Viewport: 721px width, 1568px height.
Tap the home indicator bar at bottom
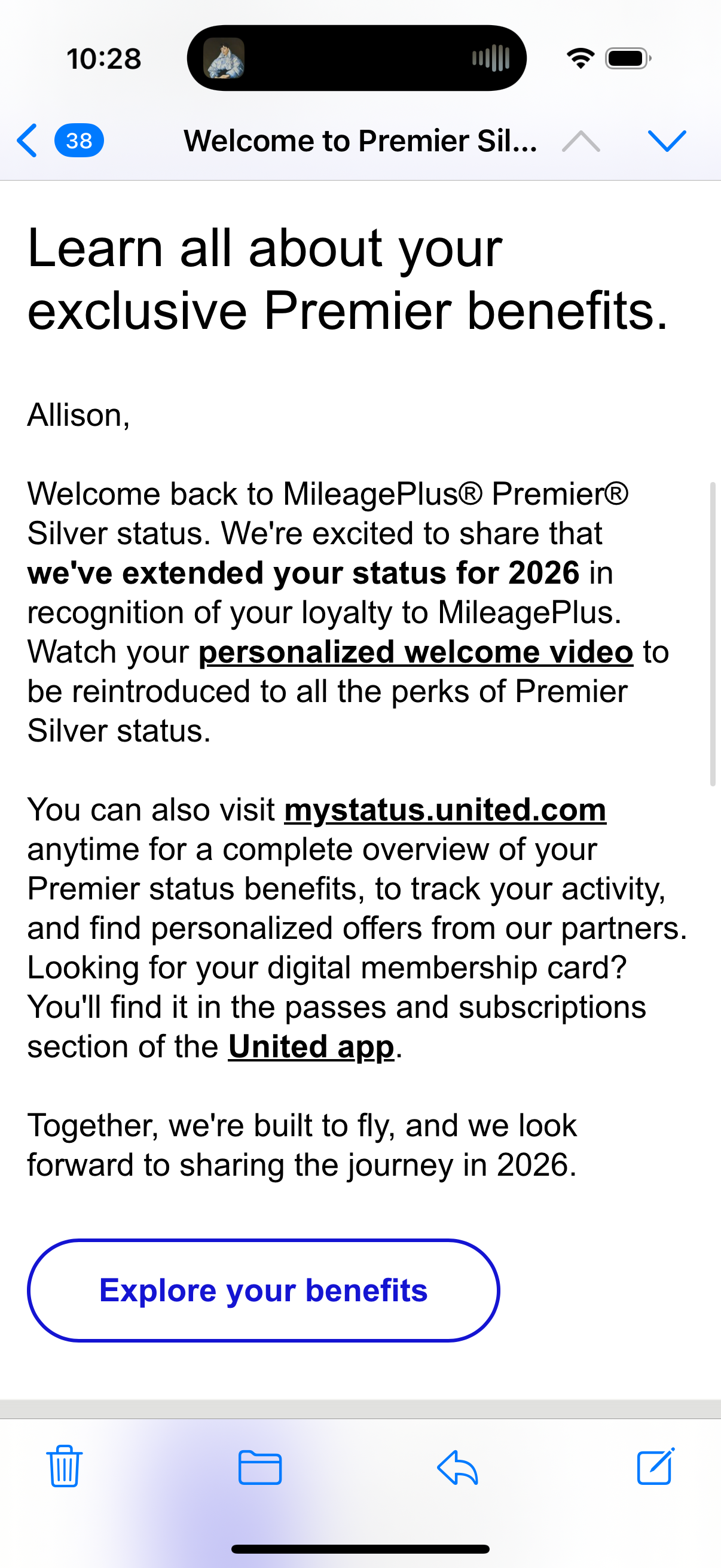pos(360,1549)
